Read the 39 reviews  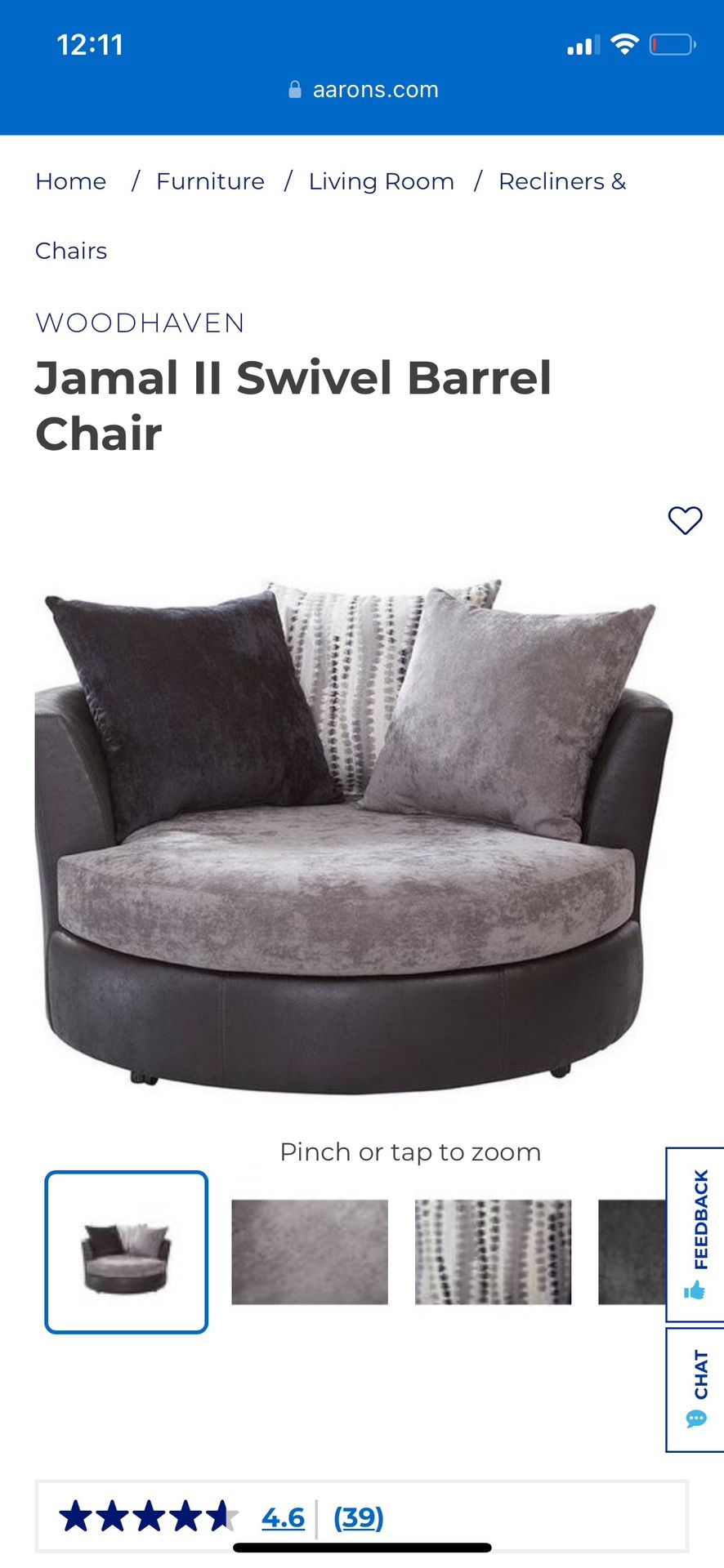coord(359,1517)
